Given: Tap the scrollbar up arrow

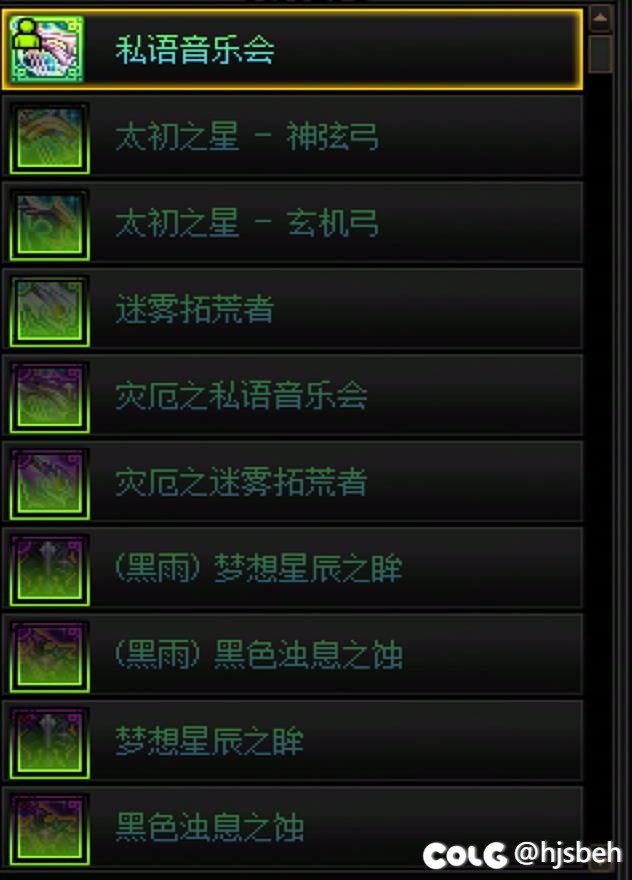Looking at the screenshot, I should pyautogui.click(x=600, y=17).
